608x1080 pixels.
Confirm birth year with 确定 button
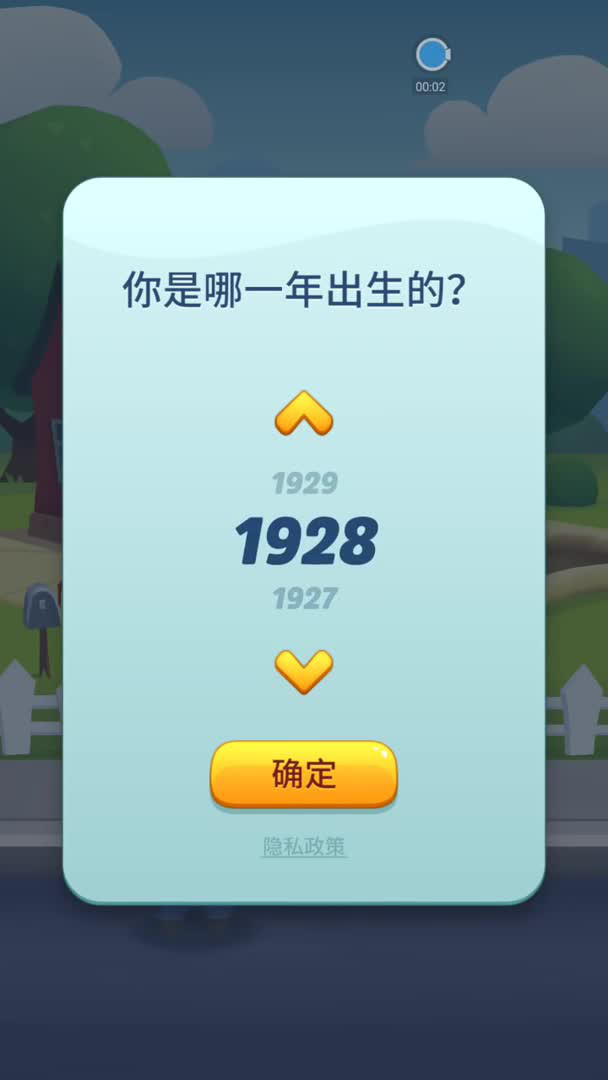[304, 774]
